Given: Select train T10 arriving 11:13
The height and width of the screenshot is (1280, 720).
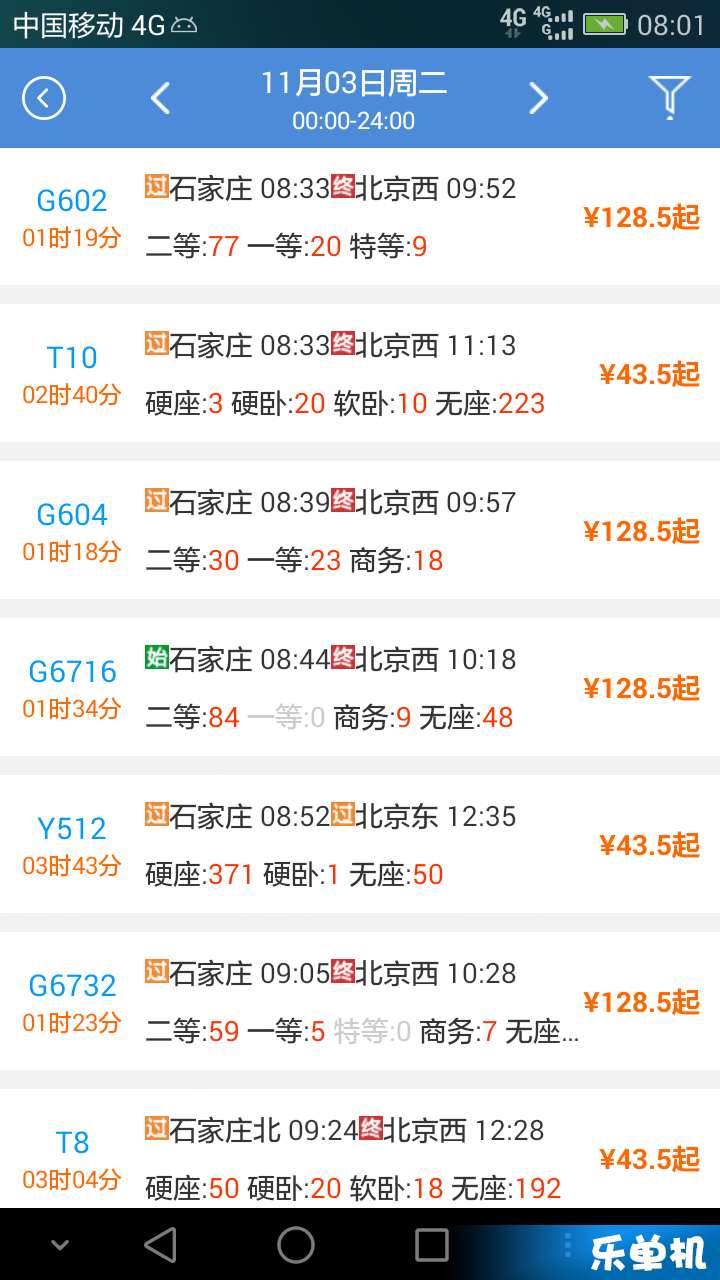Looking at the screenshot, I should pyautogui.click(x=360, y=373).
